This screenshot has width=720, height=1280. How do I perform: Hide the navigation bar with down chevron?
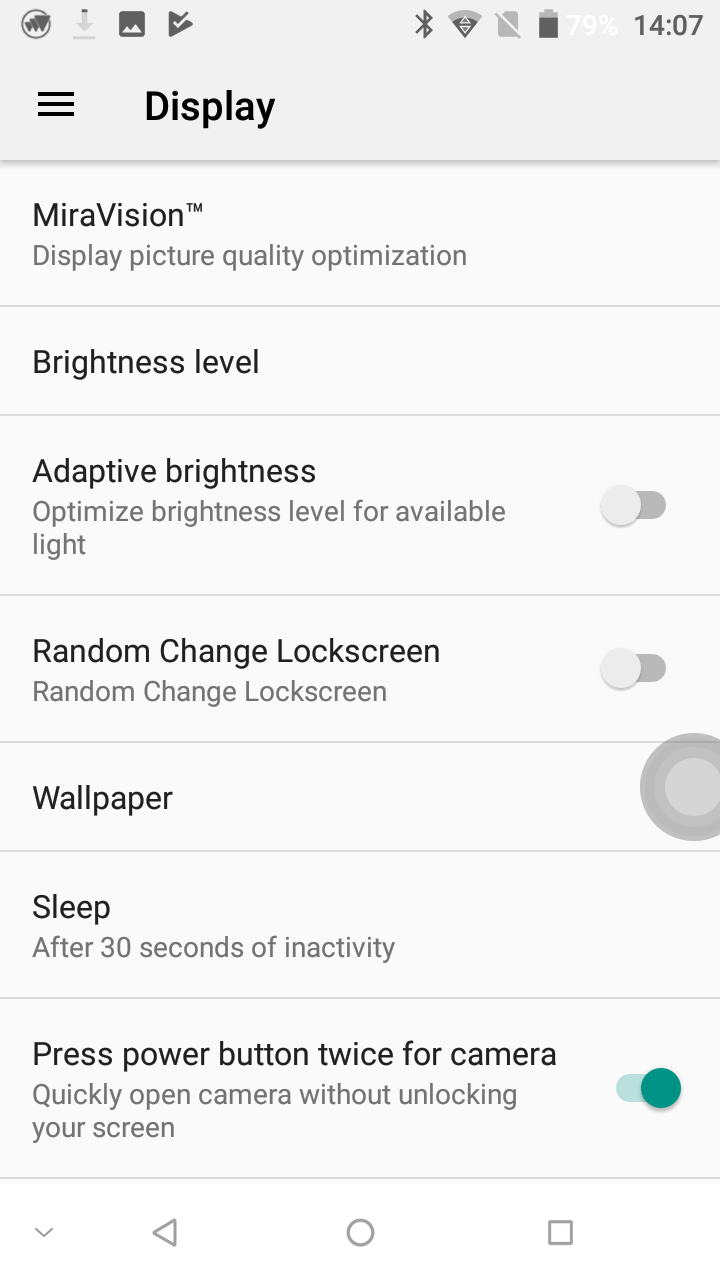(x=44, y=1232)
